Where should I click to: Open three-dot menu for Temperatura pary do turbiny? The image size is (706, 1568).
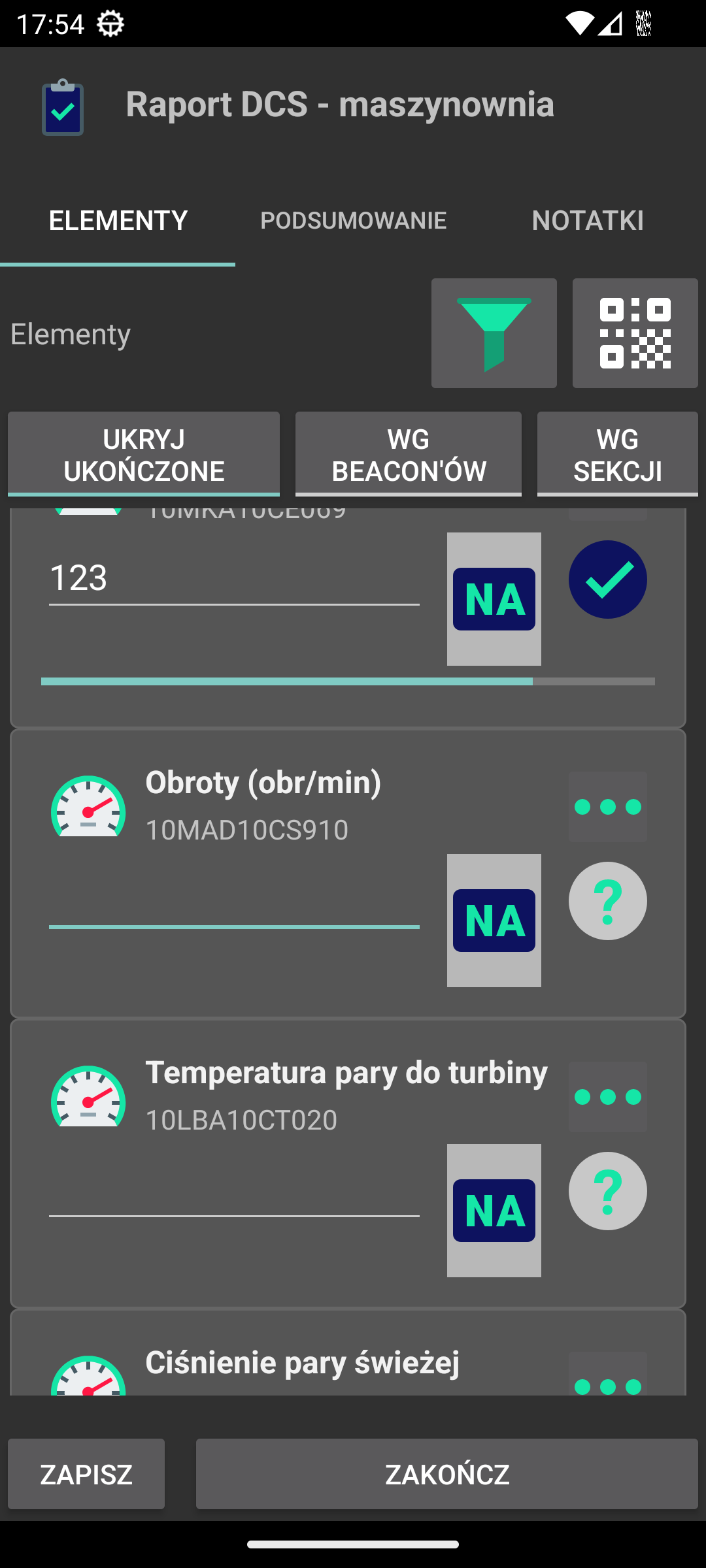(x=607, y=1097)
